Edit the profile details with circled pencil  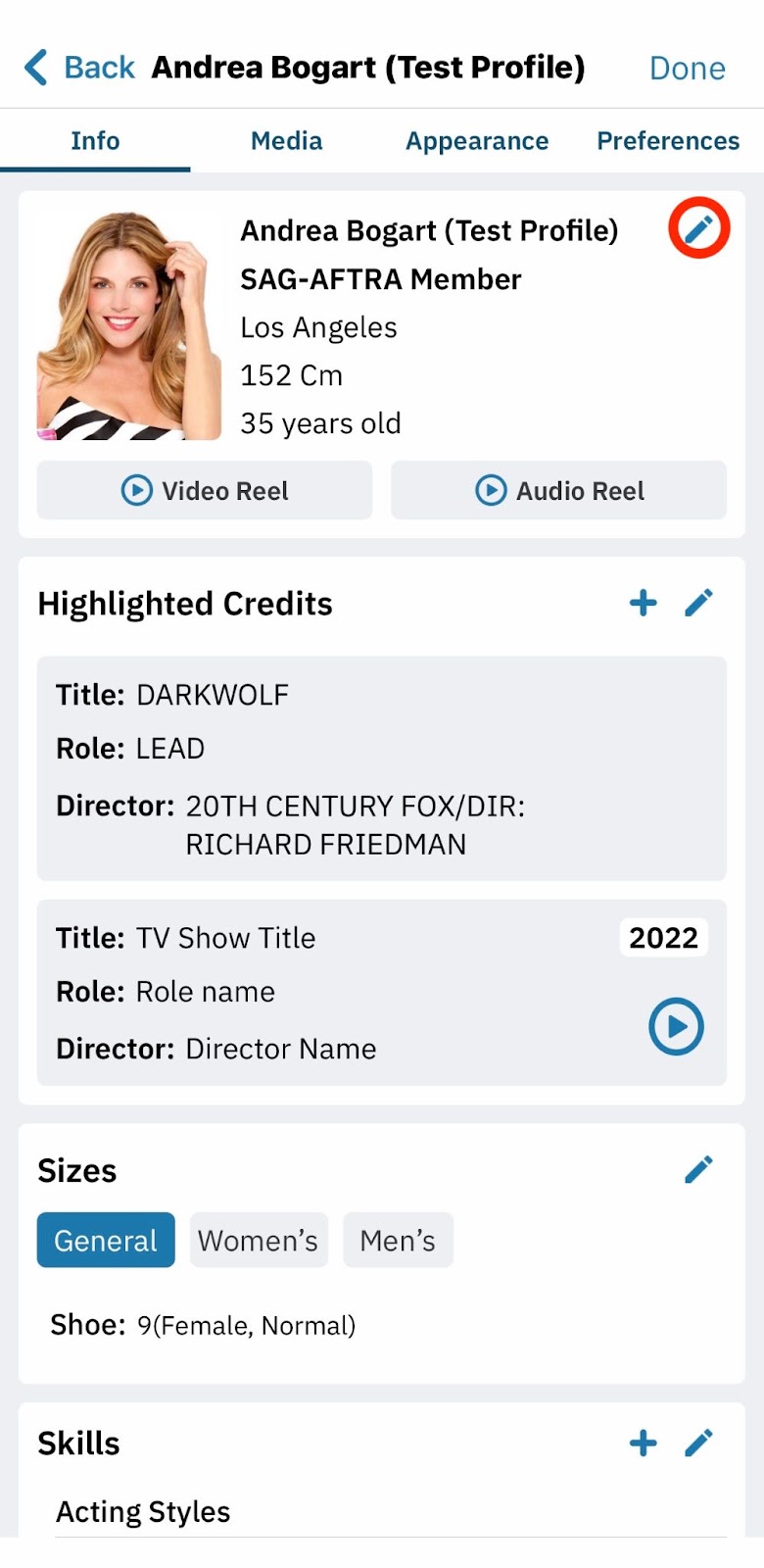[698, 228]
